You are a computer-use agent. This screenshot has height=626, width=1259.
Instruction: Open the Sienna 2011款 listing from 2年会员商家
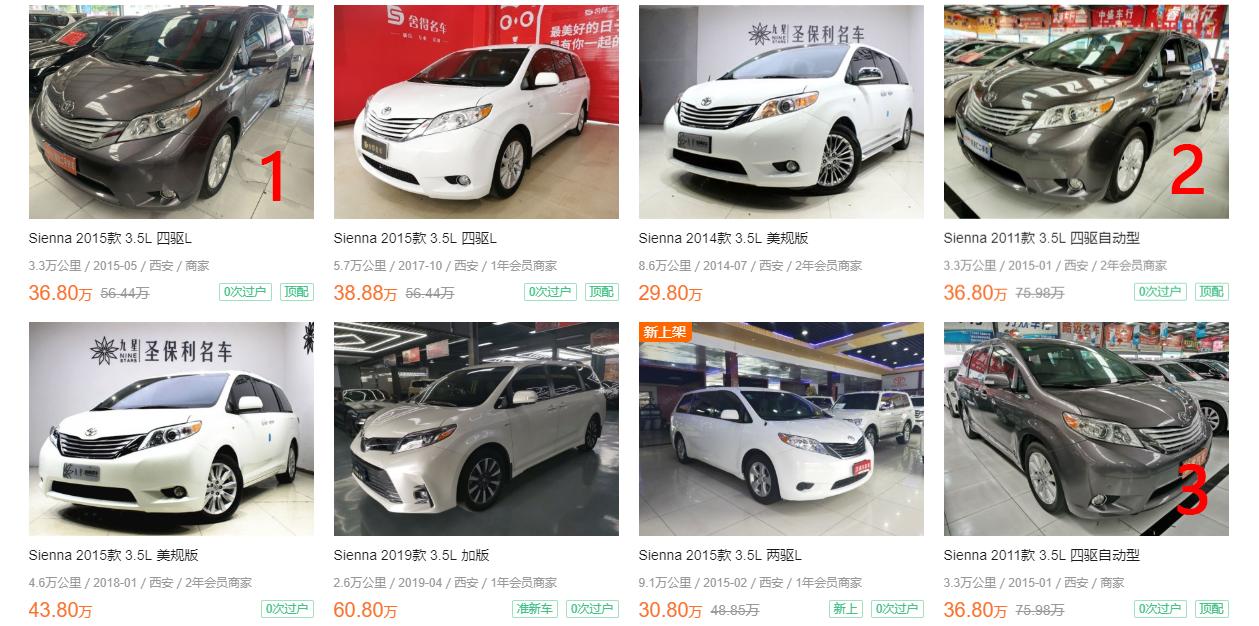pos(1085,112)
